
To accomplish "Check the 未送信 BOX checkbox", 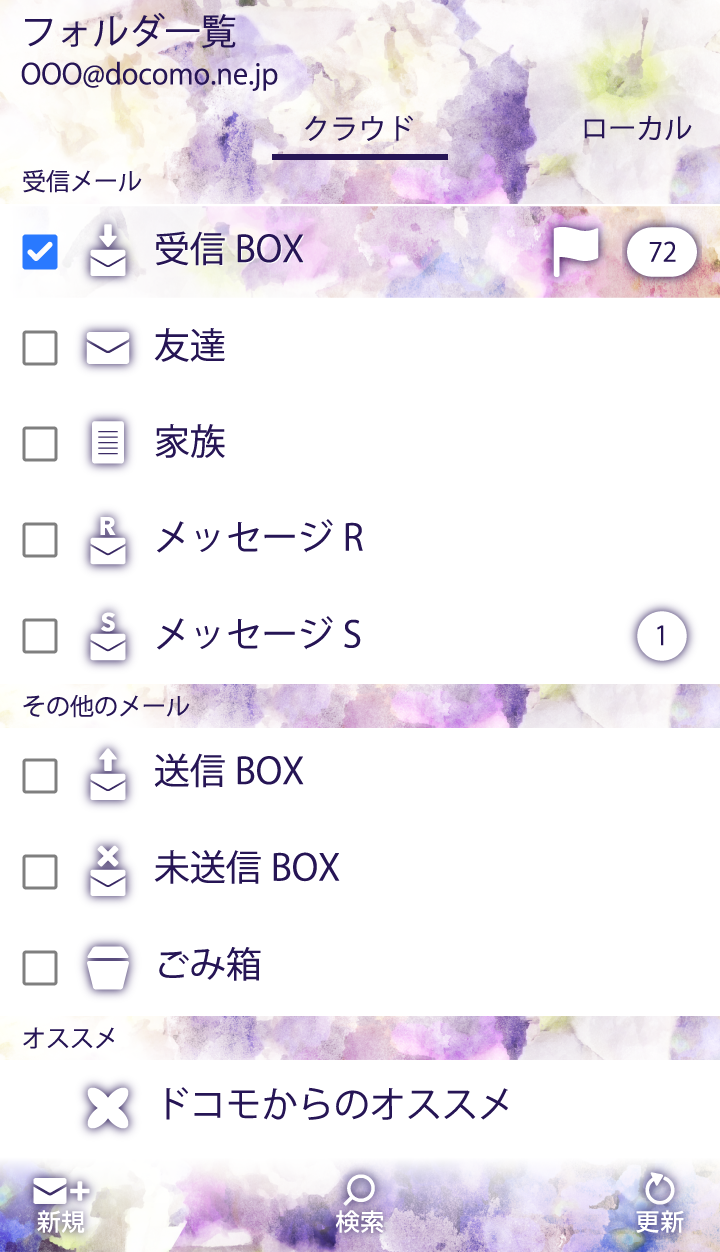I will click(x=40, y=872).
